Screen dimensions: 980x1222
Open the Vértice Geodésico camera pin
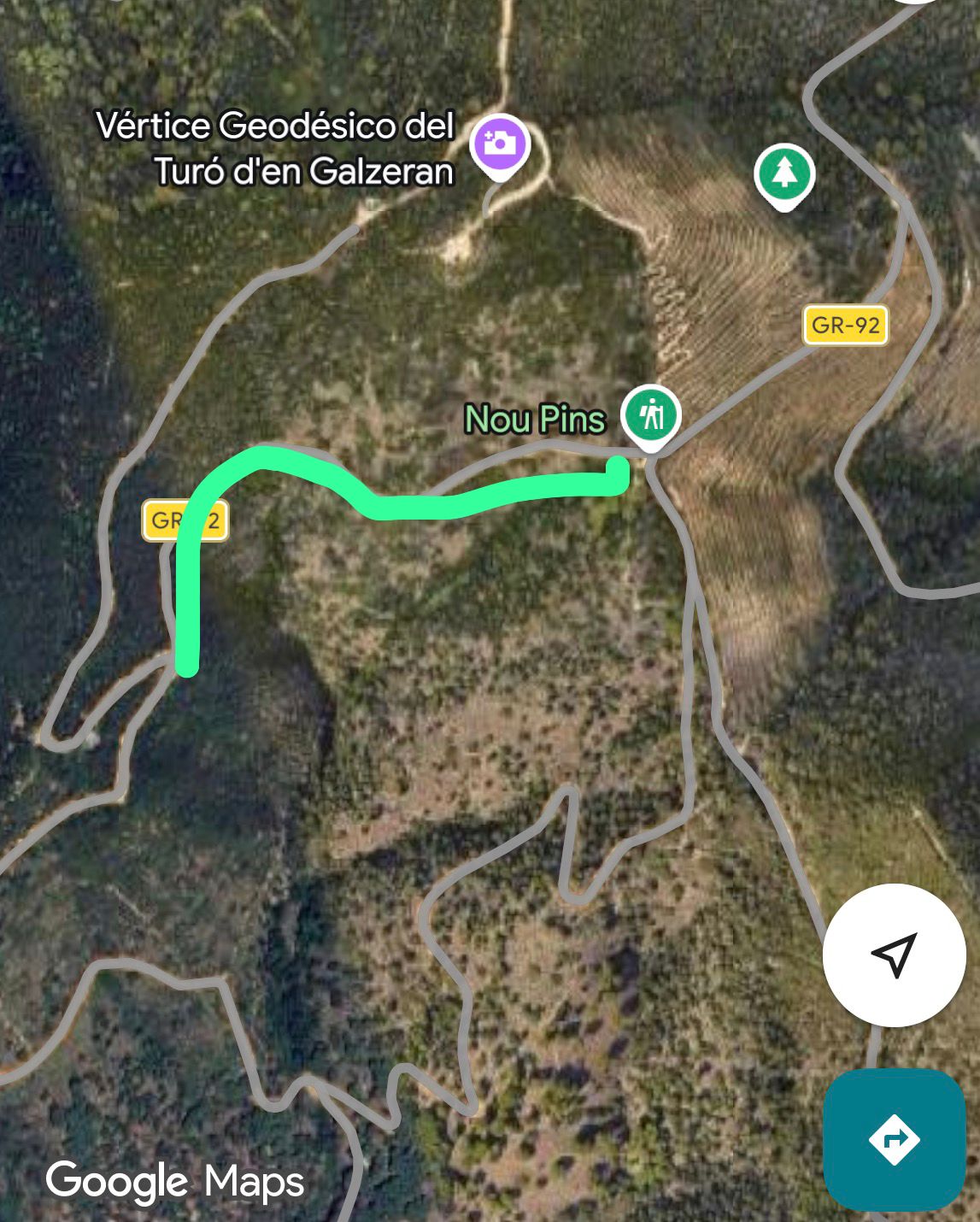[x=500, y=144]
